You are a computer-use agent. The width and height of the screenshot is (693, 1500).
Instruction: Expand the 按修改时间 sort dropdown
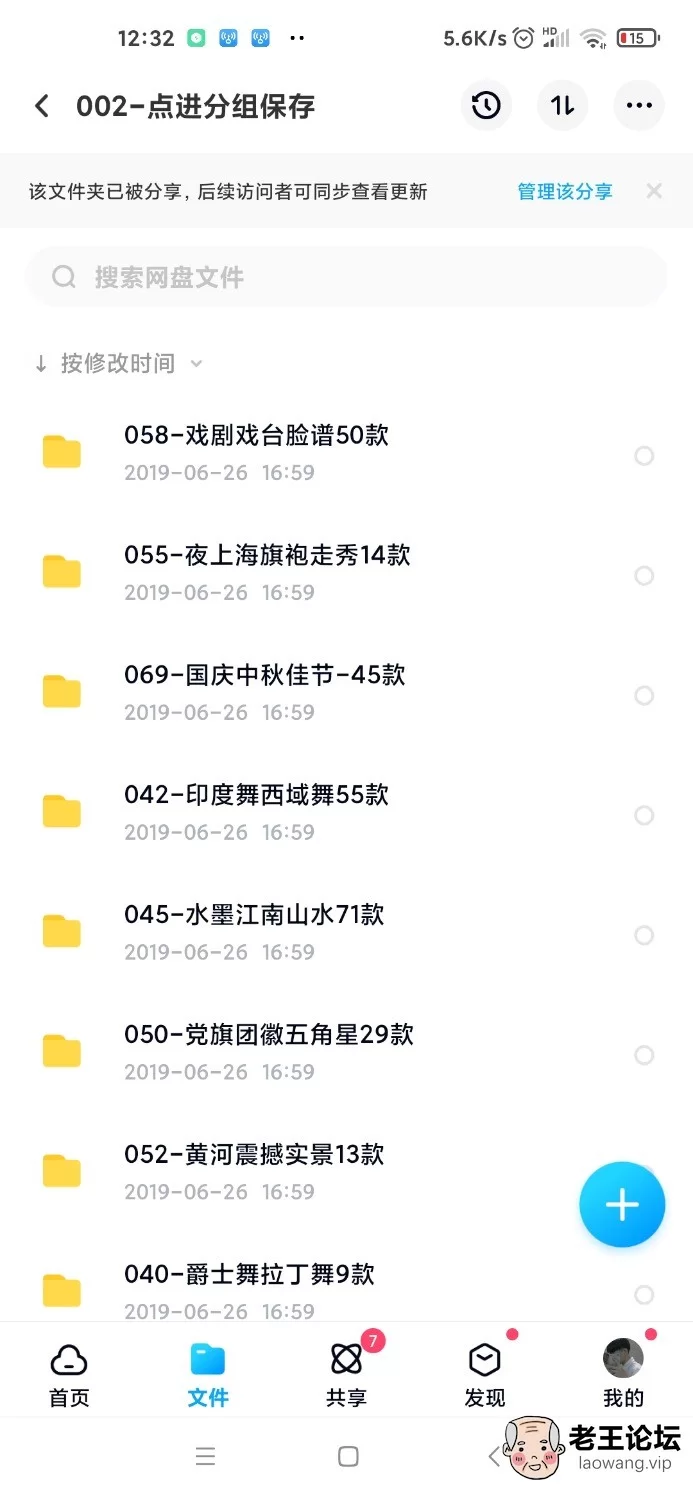pyautogui.click(x=118, y=363)
